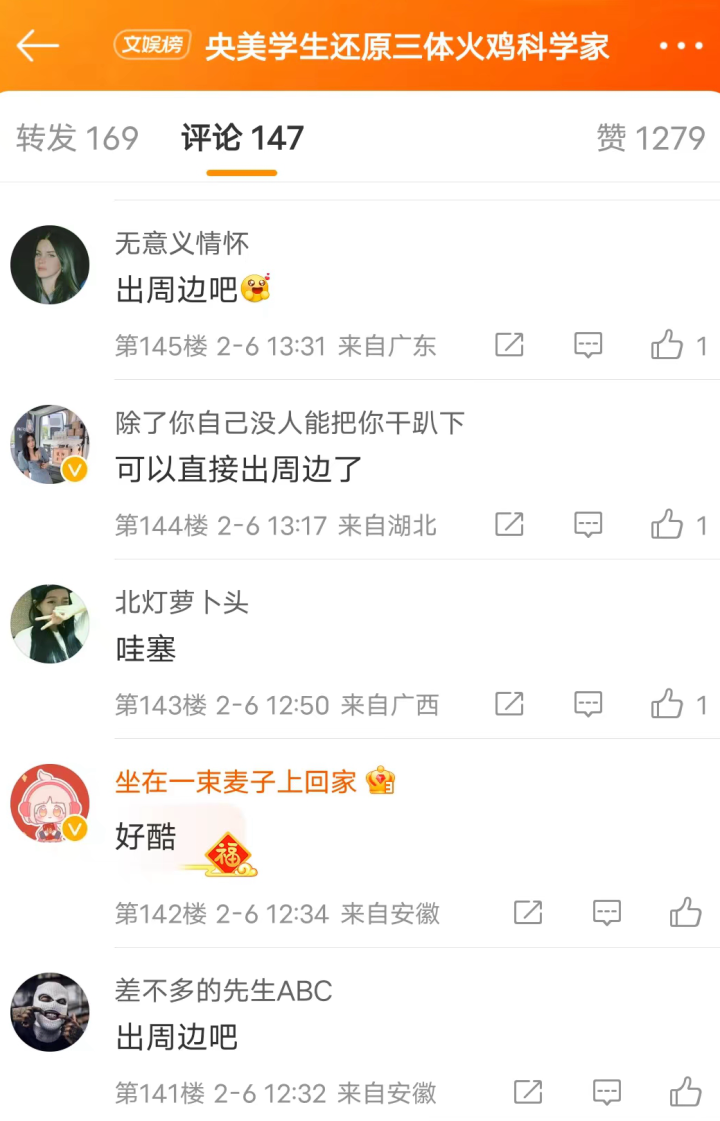
Task: Repost 差不多的先生ABC's comment
Action: click(528, 1092)
